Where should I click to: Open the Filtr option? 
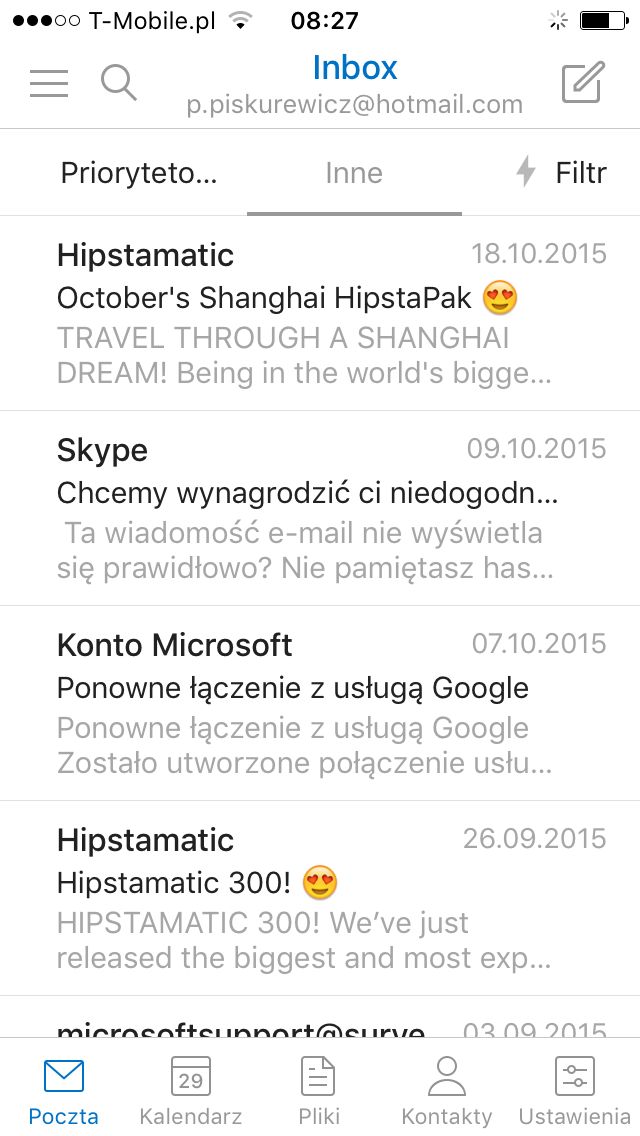click(560, 173)
